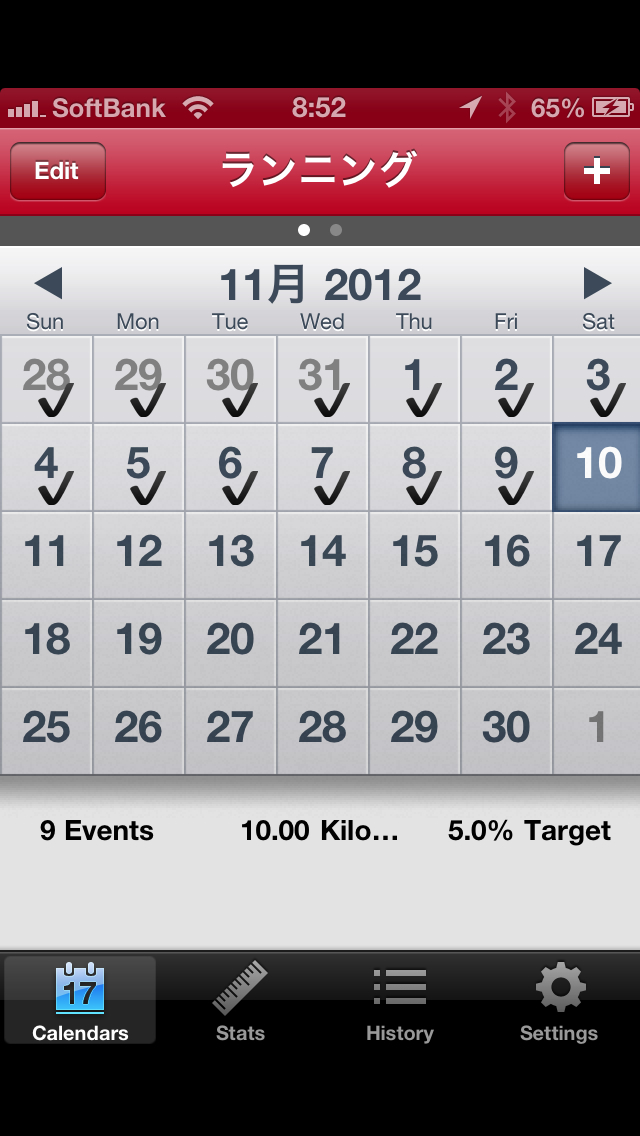Tap day 17 on the calendar
640x1136 pixels.
[x=597, y=555]
